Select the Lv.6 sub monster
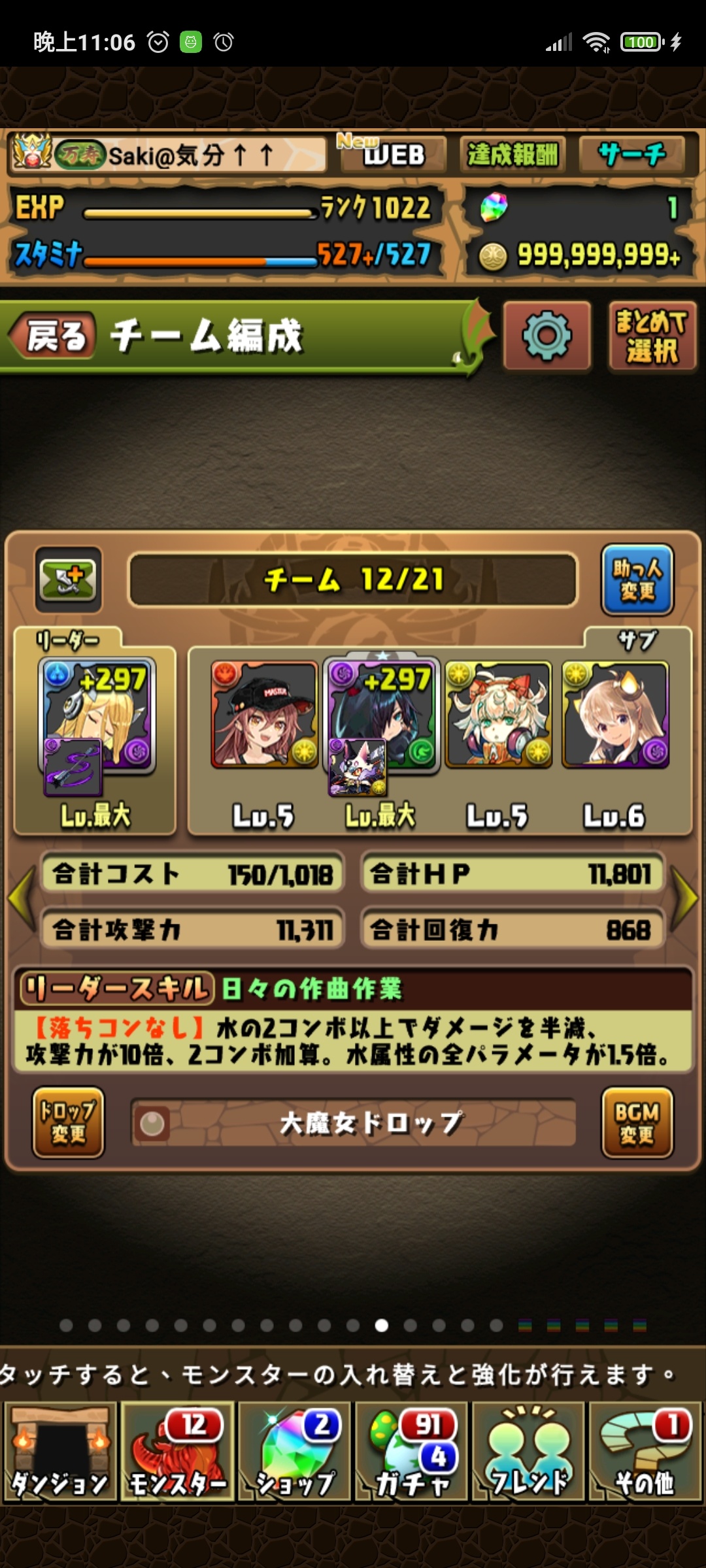The image size is (706, 1568). [615, 715]
